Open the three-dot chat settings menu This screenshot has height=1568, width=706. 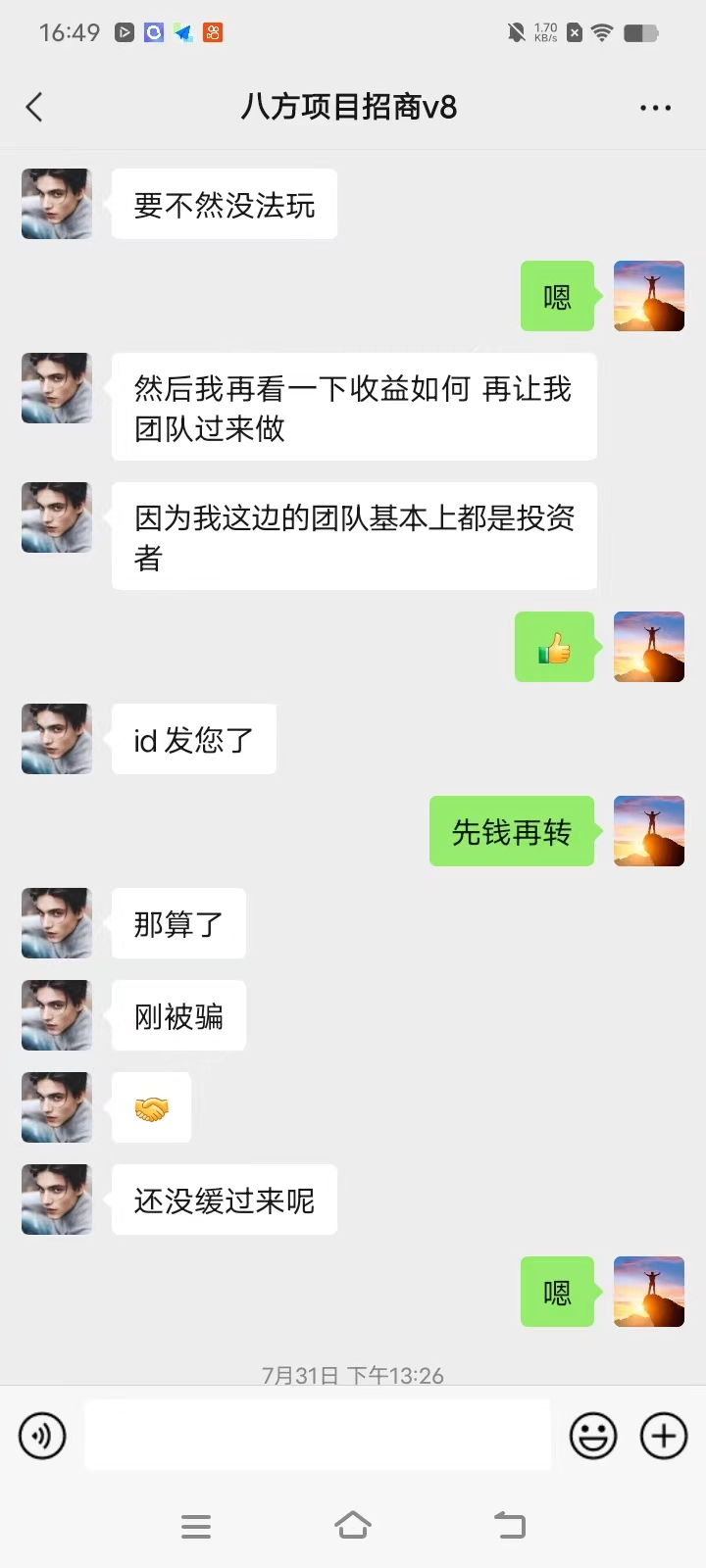(654, 107)
